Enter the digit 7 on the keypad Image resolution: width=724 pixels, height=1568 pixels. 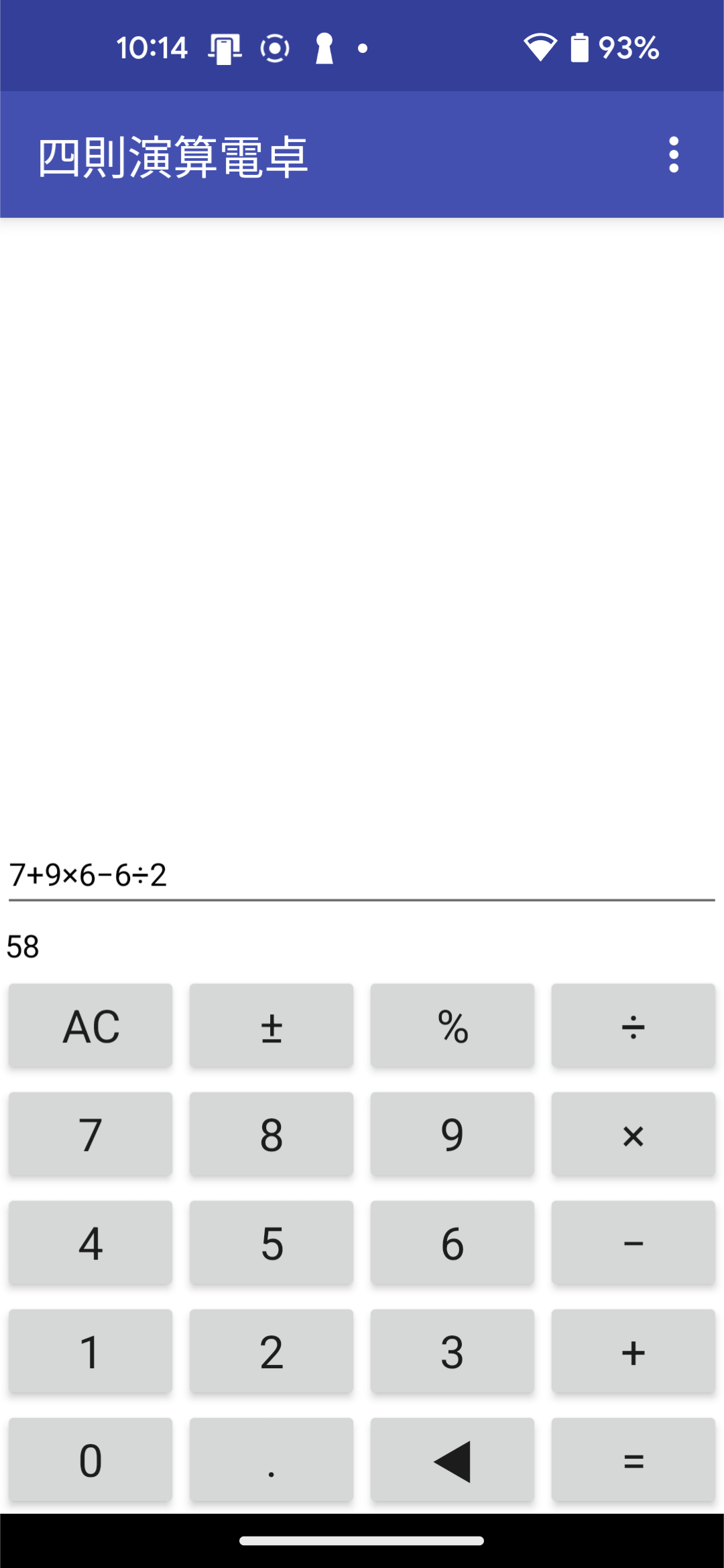pos(90,1134)
